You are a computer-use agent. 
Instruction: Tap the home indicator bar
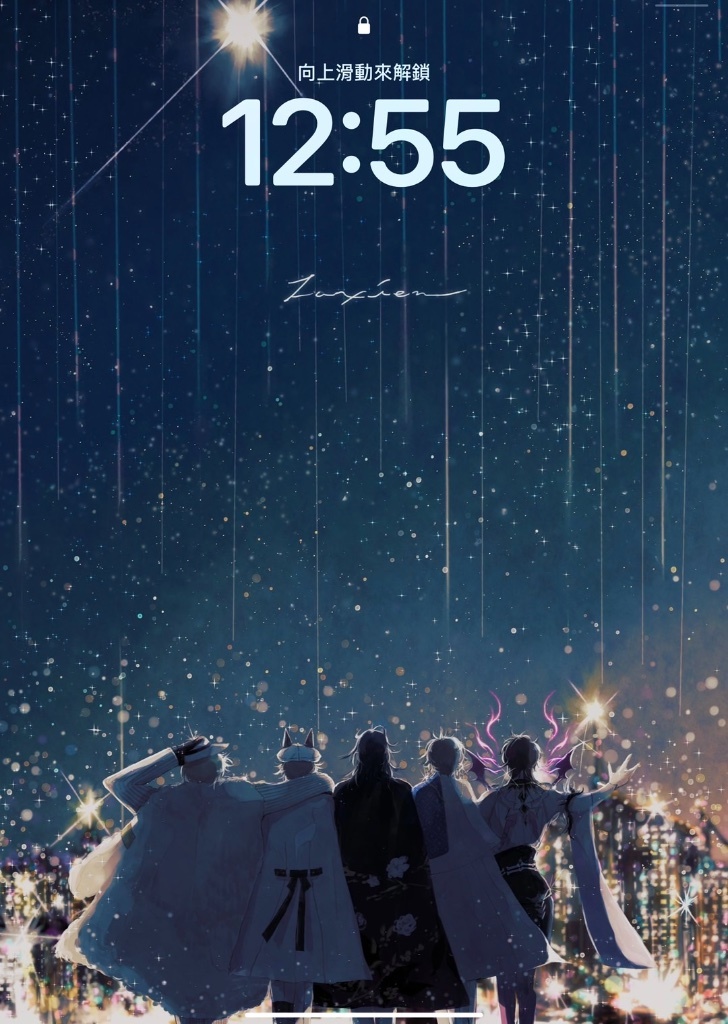pyautogui.click(x=364, y=1013)
